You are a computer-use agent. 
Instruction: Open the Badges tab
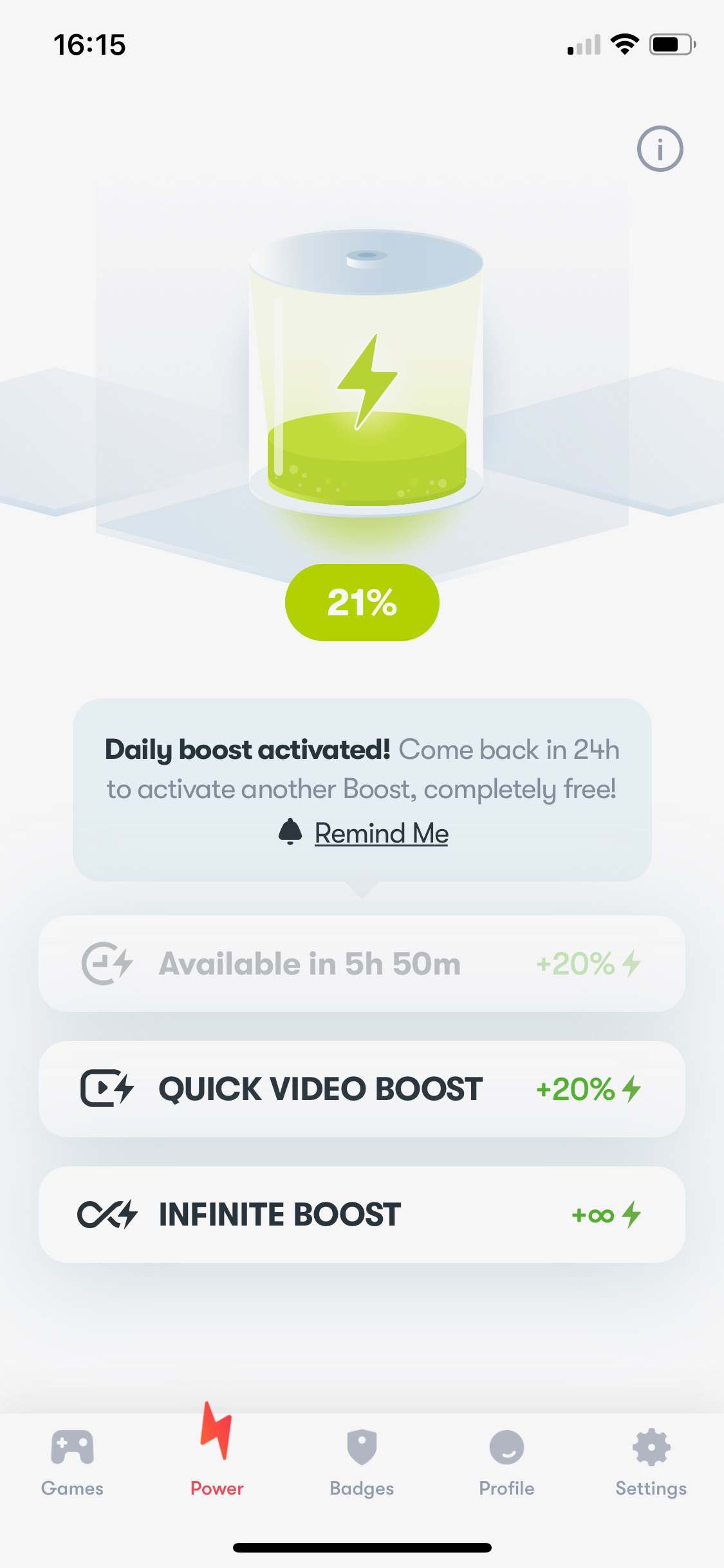pos(362,1462)
